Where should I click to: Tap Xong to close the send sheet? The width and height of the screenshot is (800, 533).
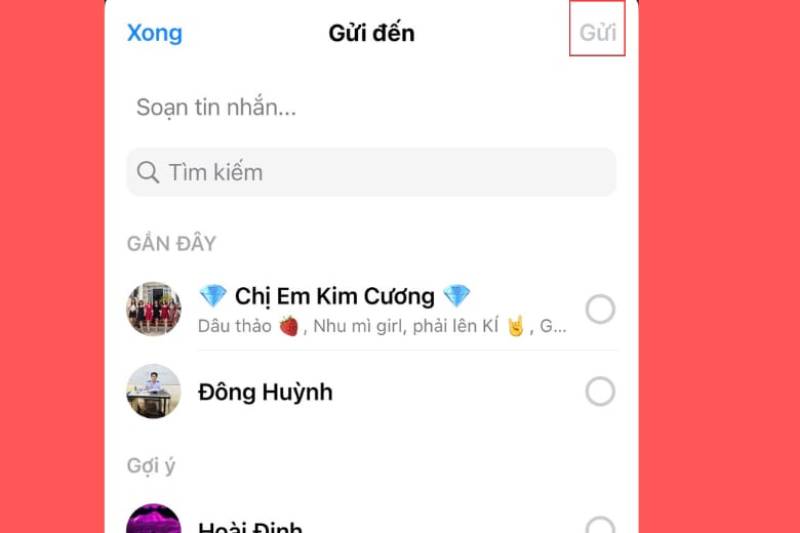point(154,33)
